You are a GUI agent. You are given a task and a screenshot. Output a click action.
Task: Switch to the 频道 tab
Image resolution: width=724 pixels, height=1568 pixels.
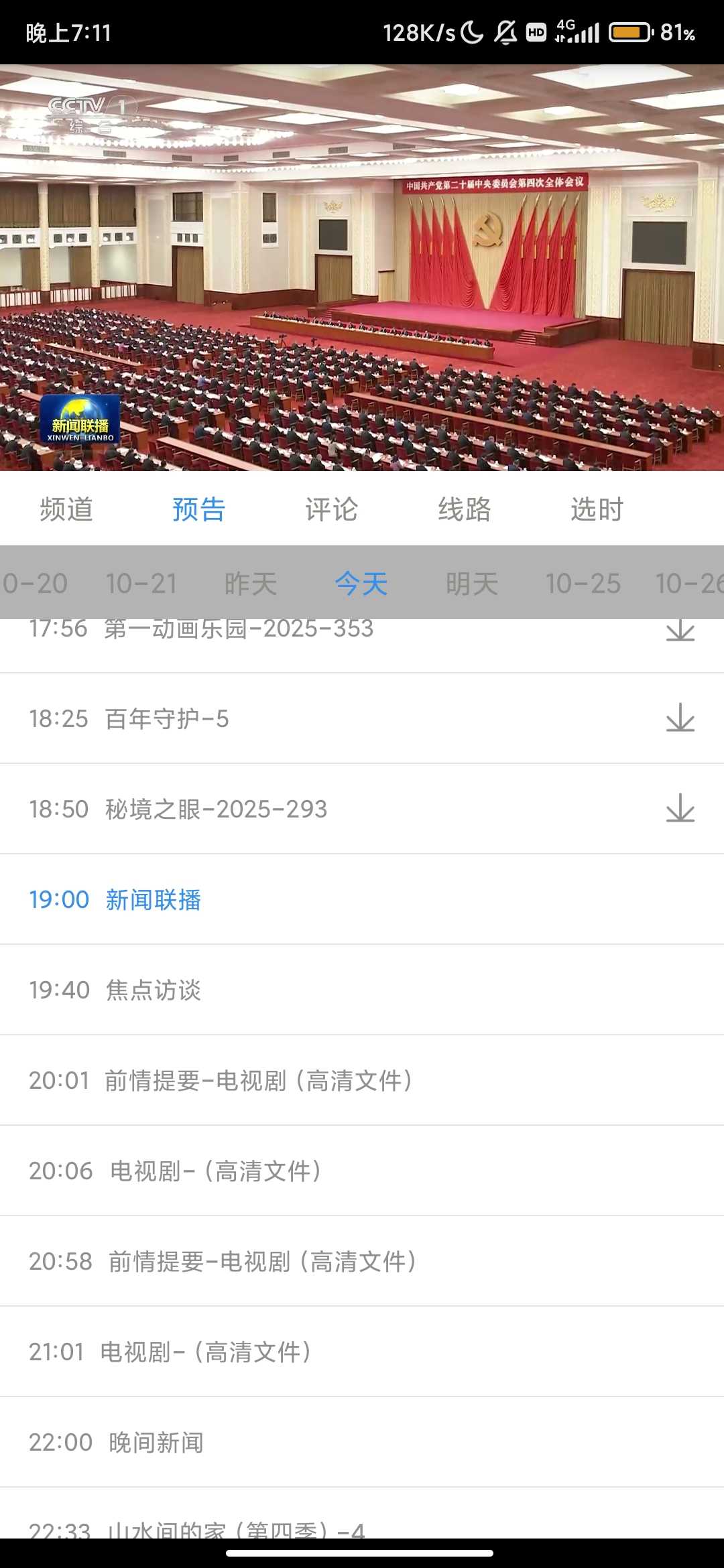point(66,509)
